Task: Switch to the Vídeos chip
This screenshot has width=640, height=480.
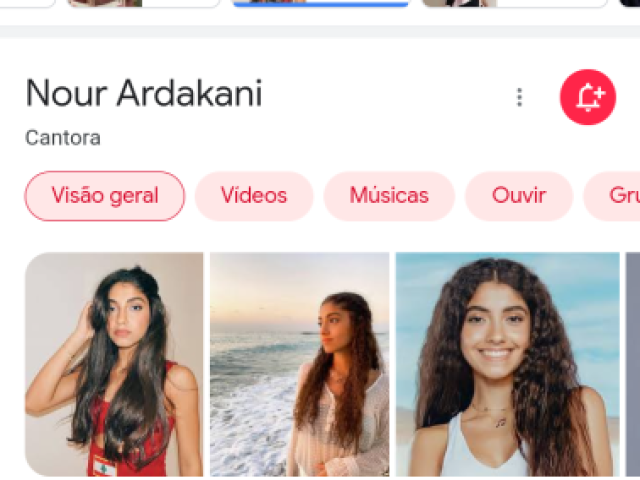Action: (254, 196)
